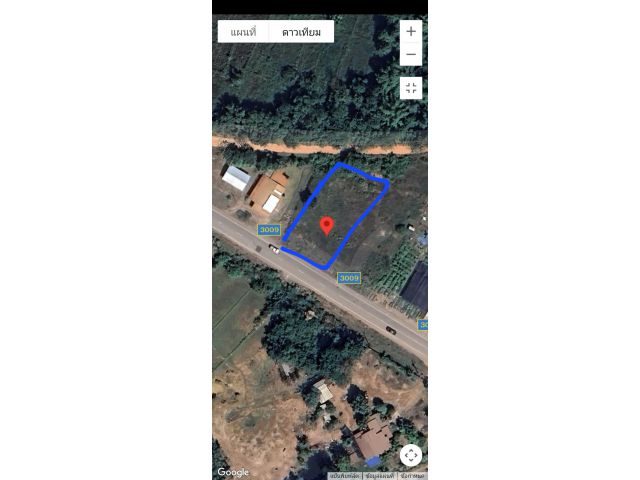Tap the red location pin
The width and height of the screenshot is (640, 480).
(326, 225)
